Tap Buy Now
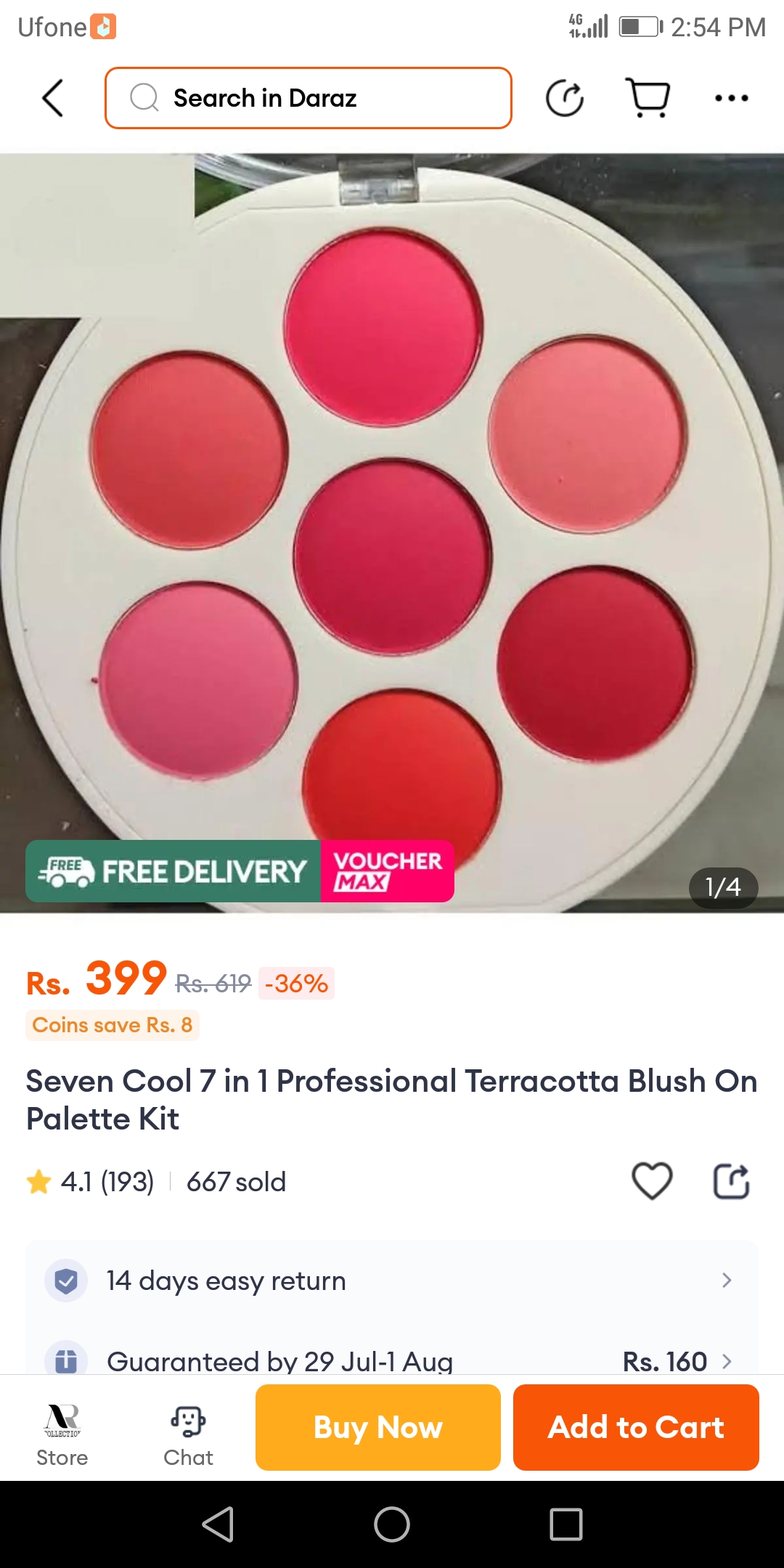 click(x=377, y=1427)
